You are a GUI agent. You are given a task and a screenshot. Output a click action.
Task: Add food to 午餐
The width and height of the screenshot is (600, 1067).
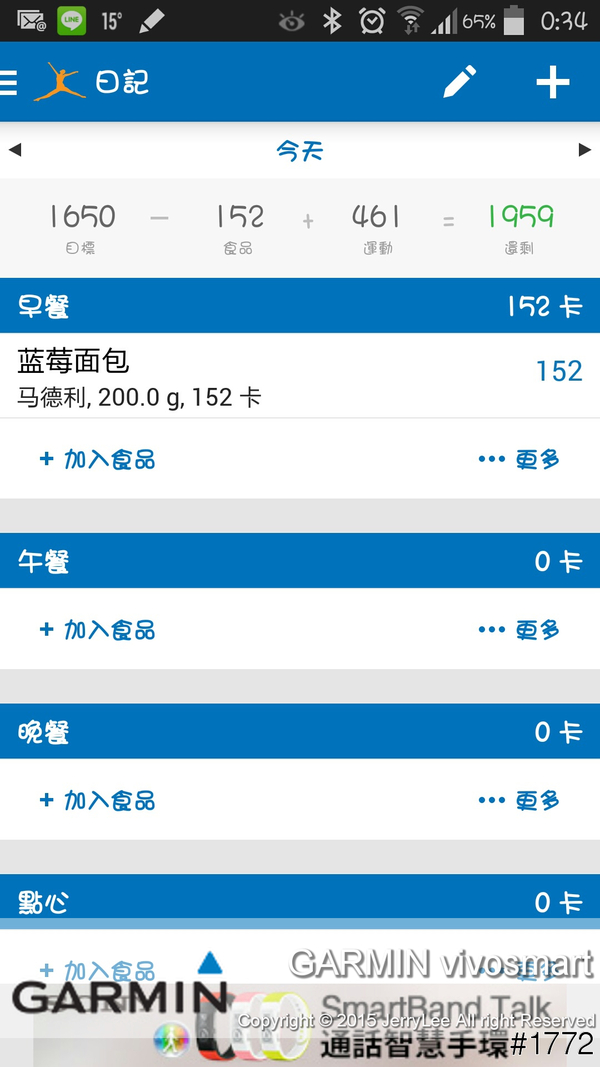click(x=98, y=630)
